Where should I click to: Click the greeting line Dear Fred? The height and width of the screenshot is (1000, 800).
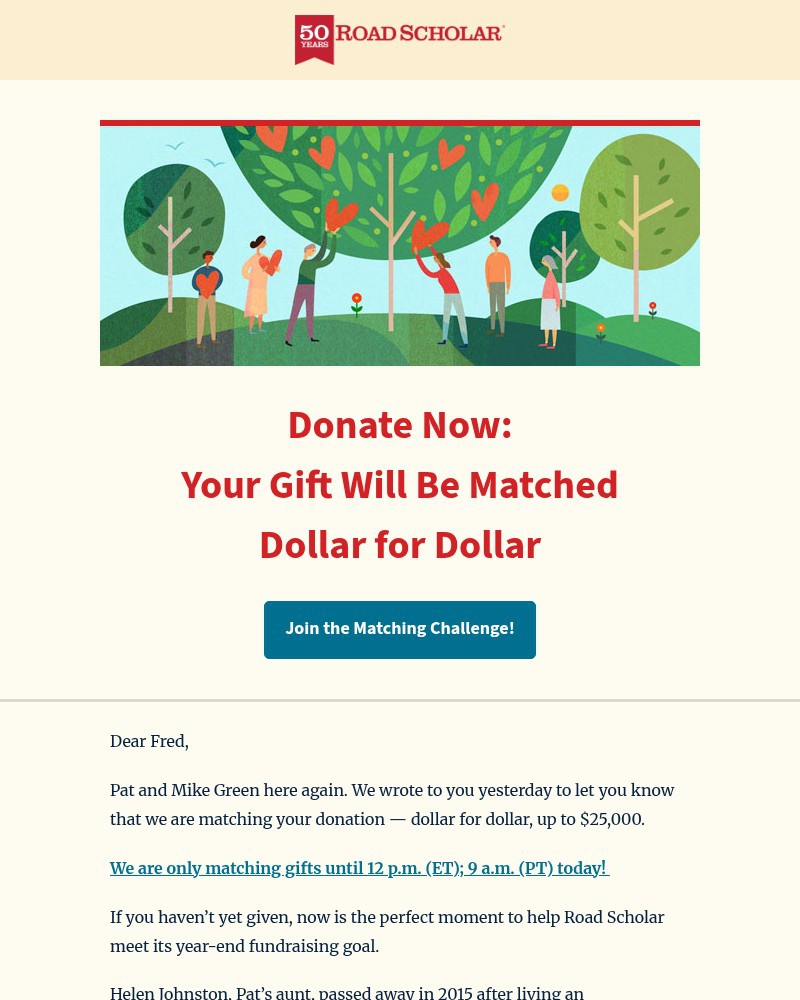pos(149,741)
